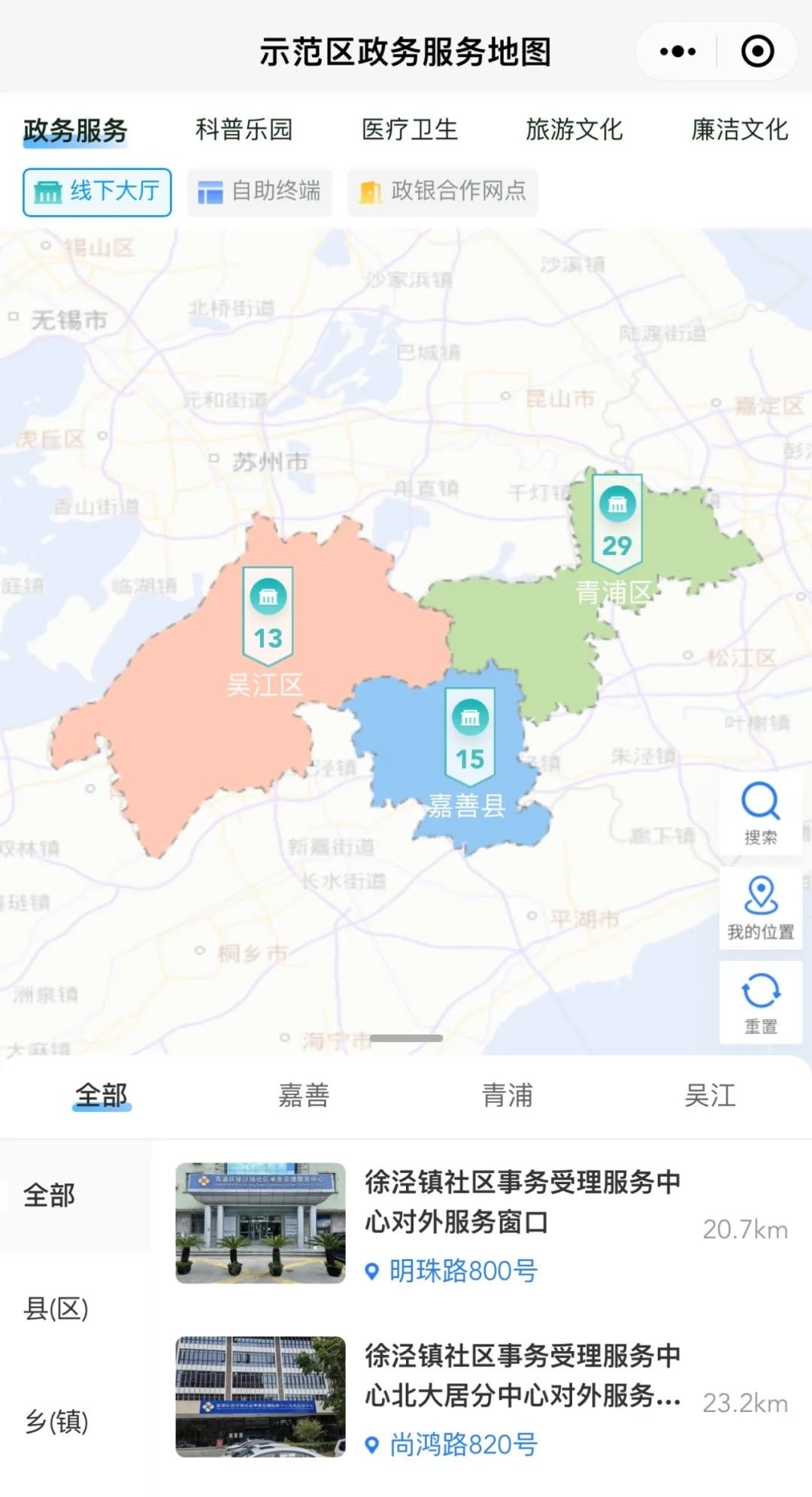Close the mini program via the circle icon
The image size is (812, 1497).
point(757,52)
